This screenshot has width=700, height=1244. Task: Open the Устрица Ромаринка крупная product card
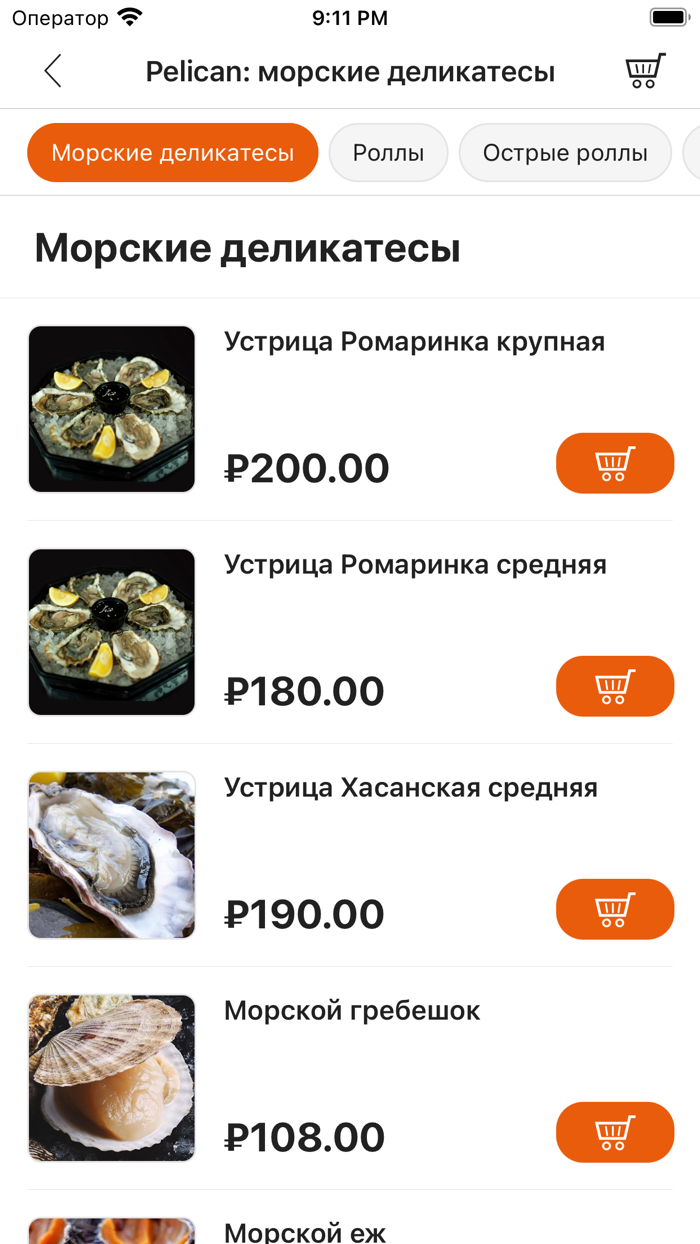350,409
